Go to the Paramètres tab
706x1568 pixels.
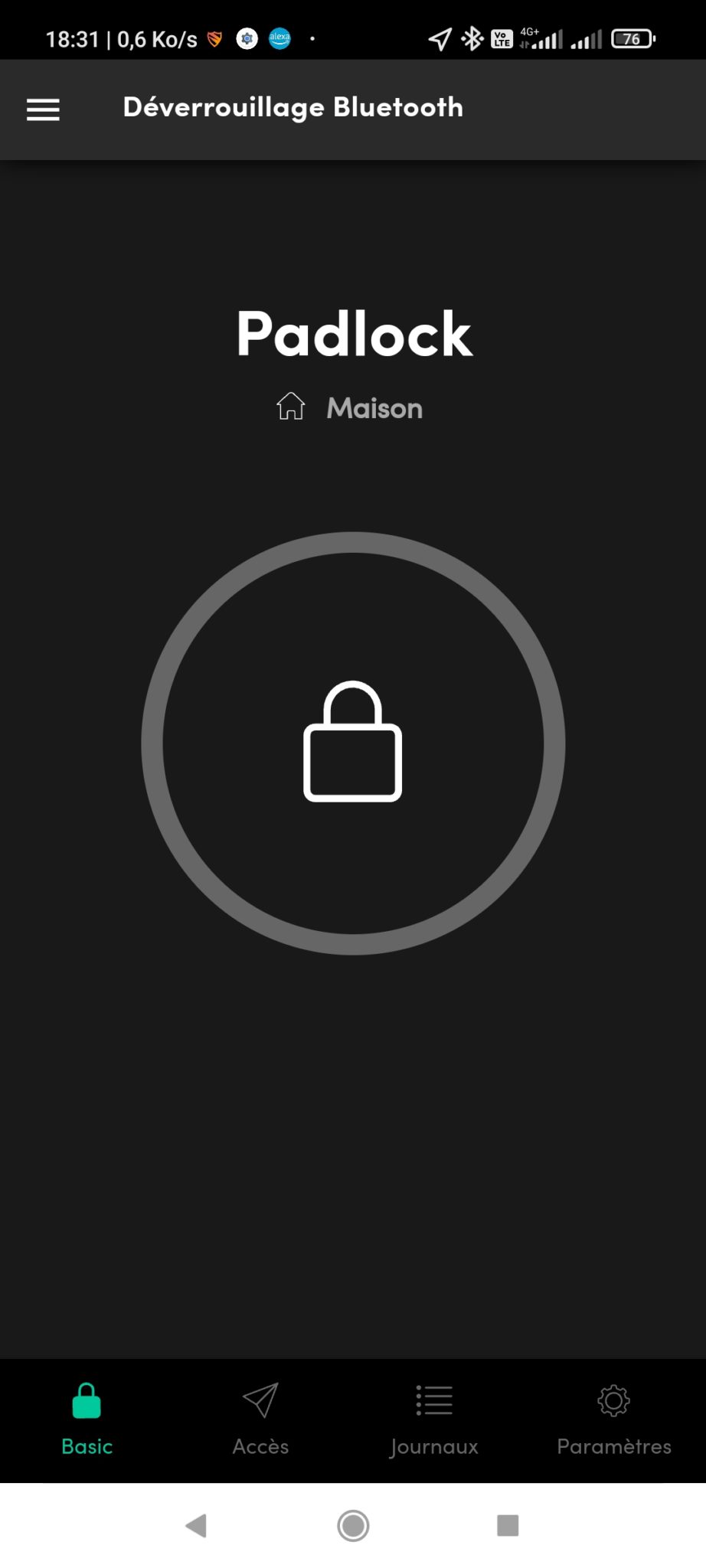point(613,1419)
